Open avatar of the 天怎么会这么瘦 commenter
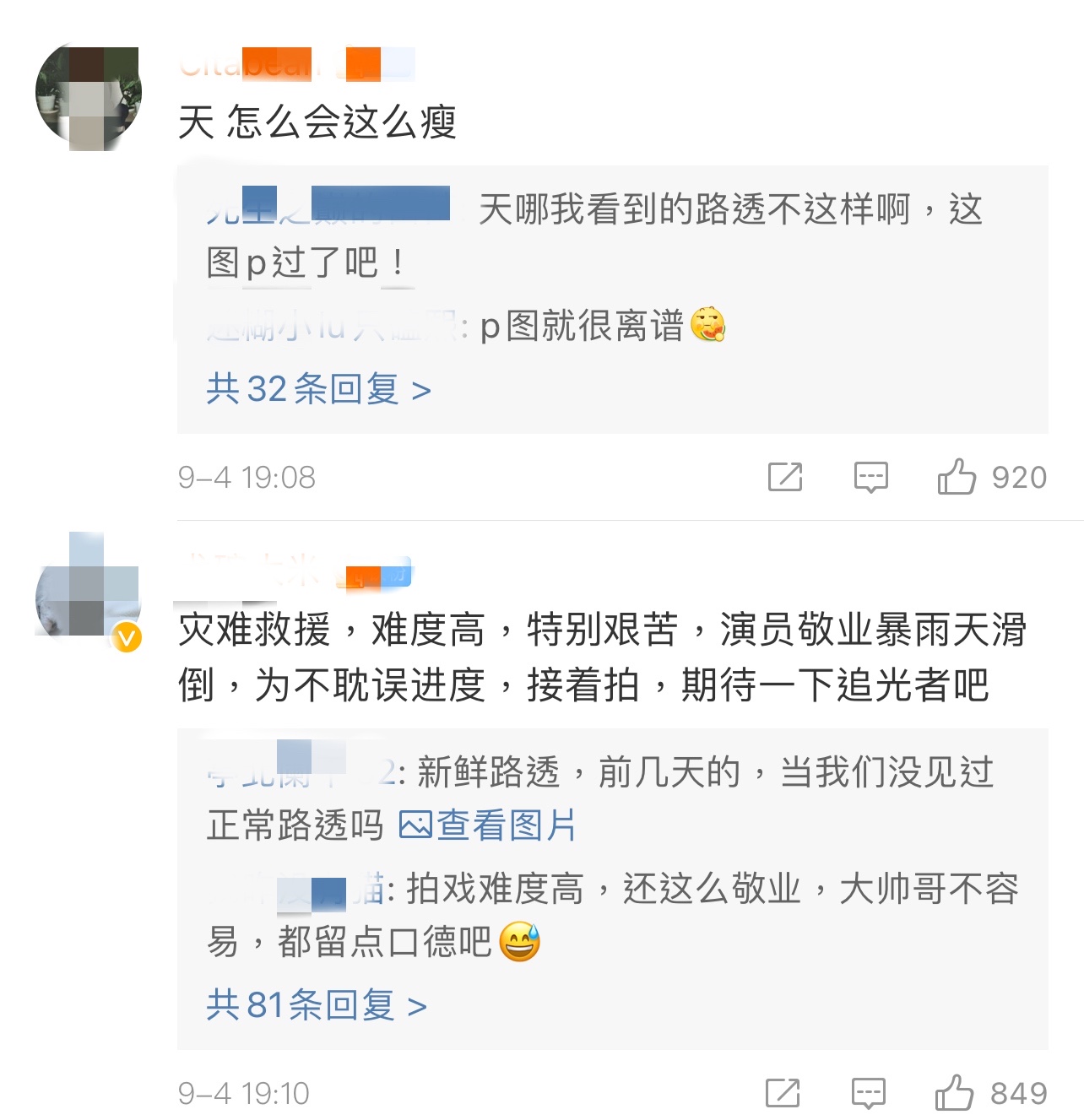Screen dimensions: 1084x1120 tap(88, 97)
